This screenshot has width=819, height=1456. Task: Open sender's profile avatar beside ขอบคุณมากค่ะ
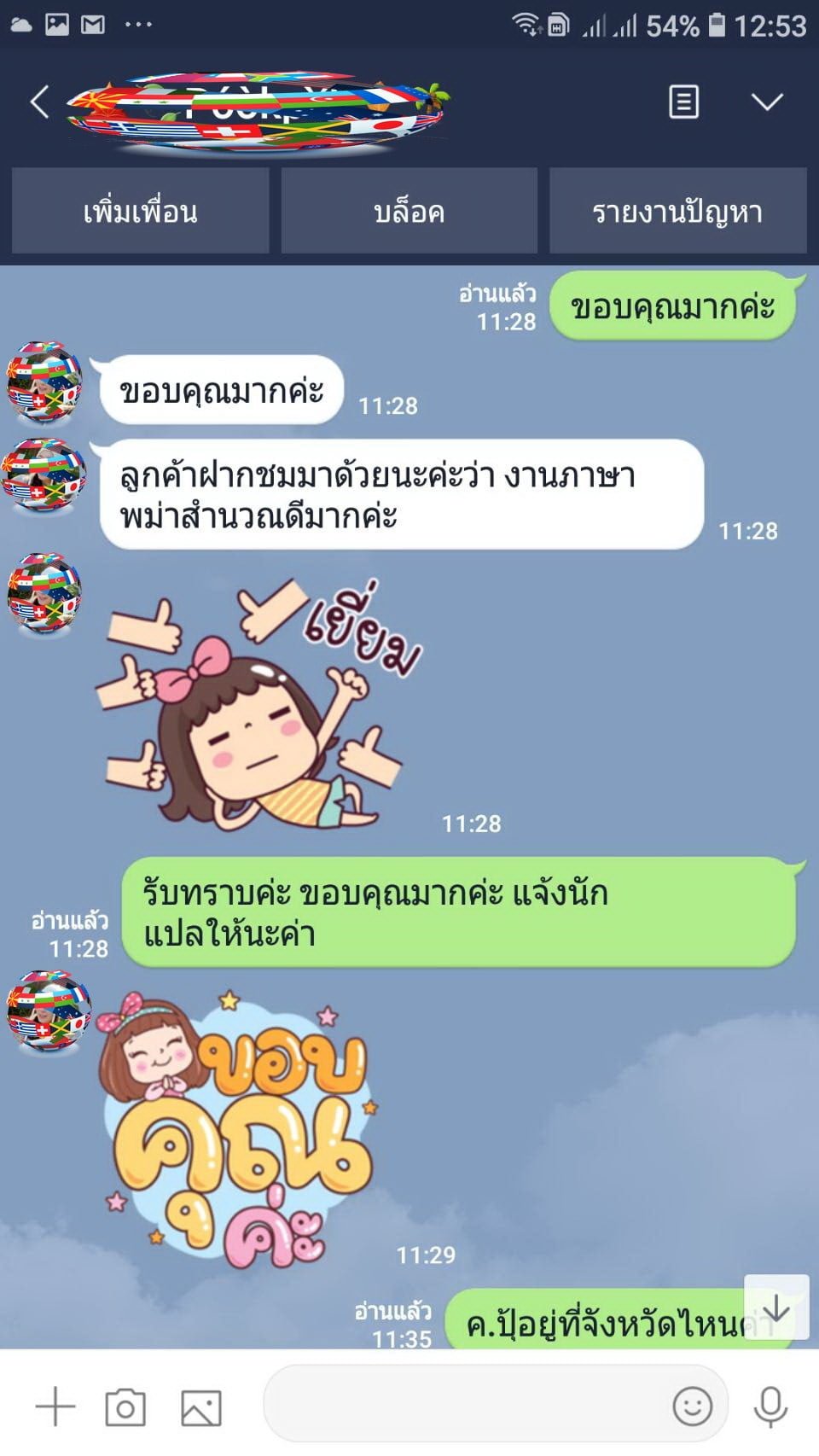(44, 381)
